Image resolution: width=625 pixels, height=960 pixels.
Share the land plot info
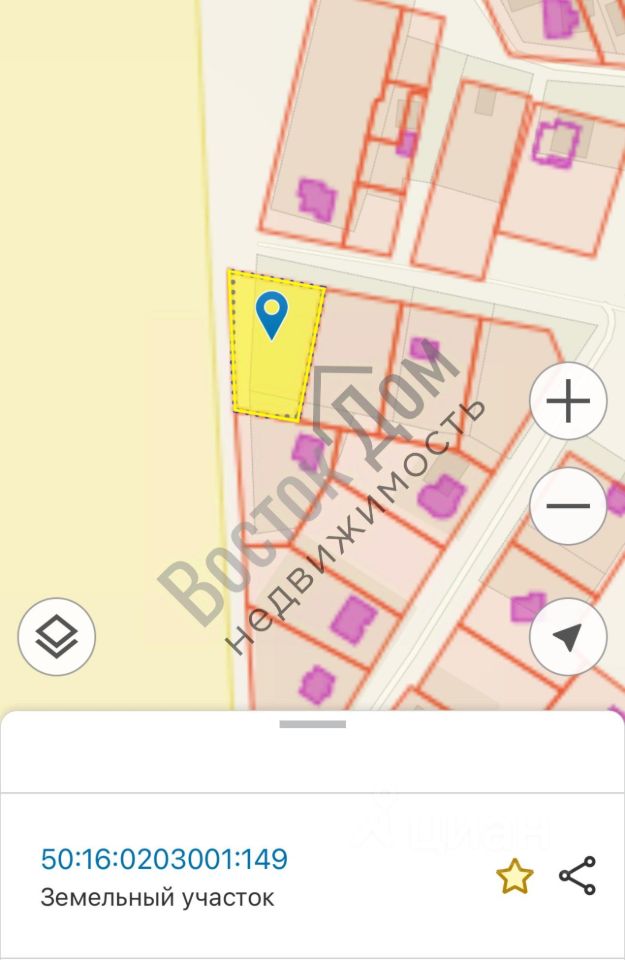(577, 876)
